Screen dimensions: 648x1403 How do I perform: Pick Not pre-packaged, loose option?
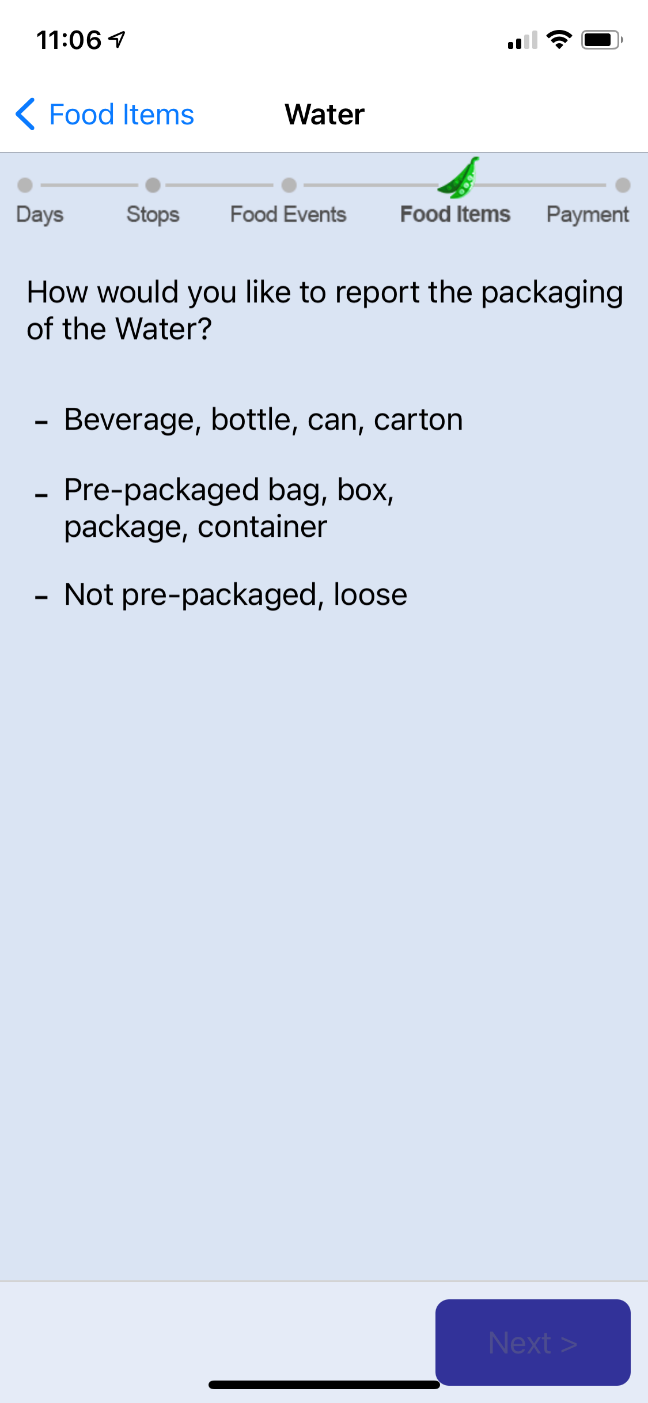235,595
